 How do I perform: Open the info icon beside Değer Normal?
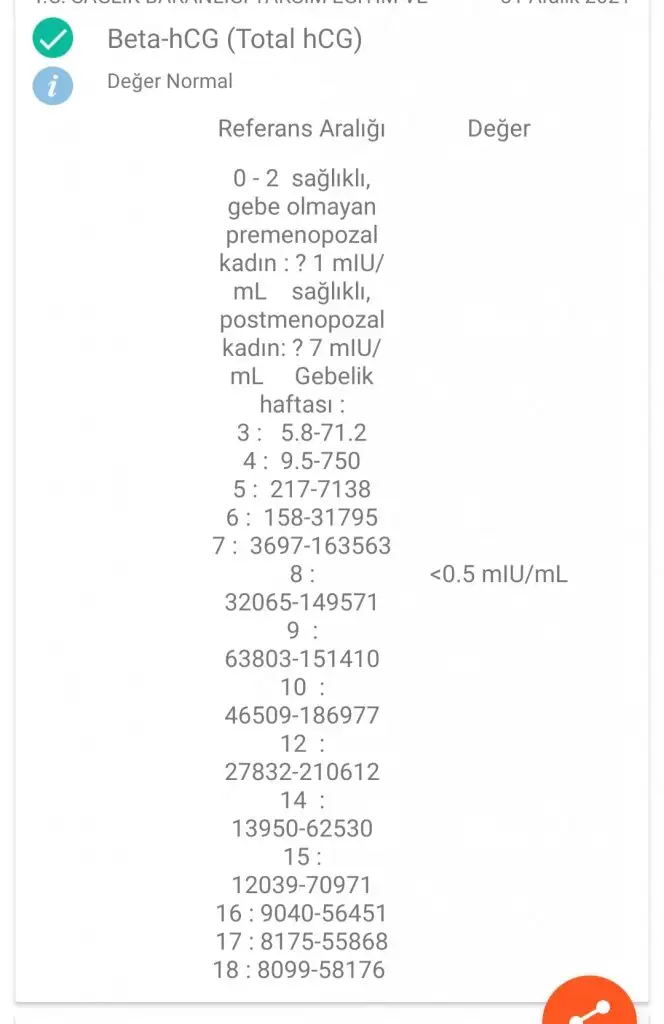click(x=53, y=85)
